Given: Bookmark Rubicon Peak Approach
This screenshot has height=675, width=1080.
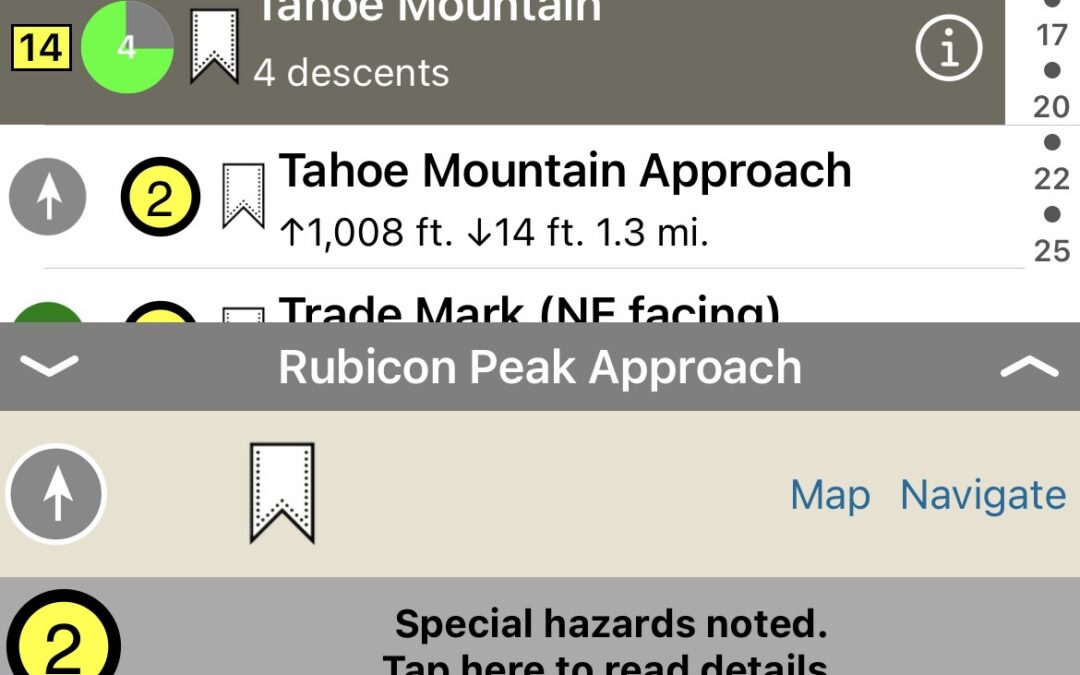Looking at the screenshot, I should 282,494.
